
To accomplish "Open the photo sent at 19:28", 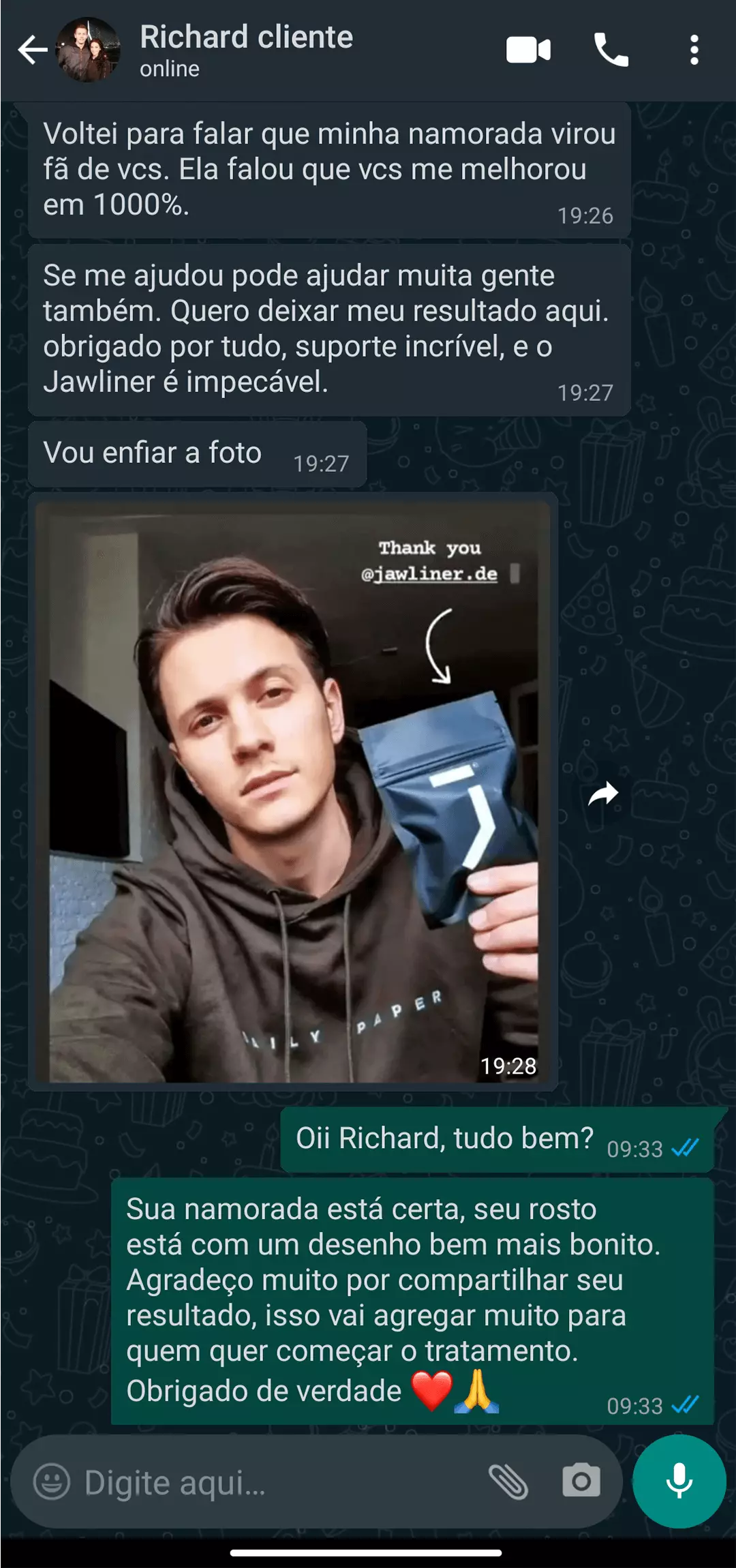I will [x=293, y=791].
